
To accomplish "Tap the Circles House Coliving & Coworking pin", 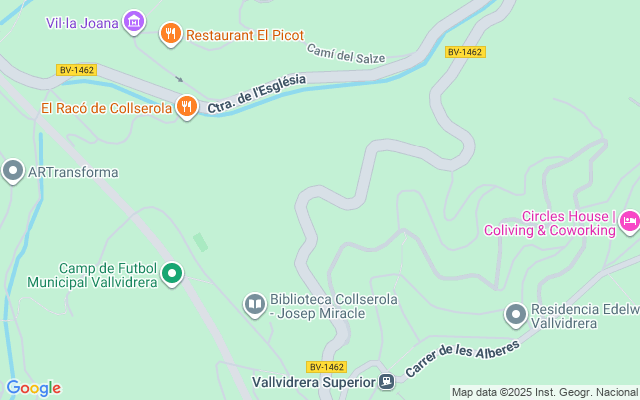I will (629, 222).
